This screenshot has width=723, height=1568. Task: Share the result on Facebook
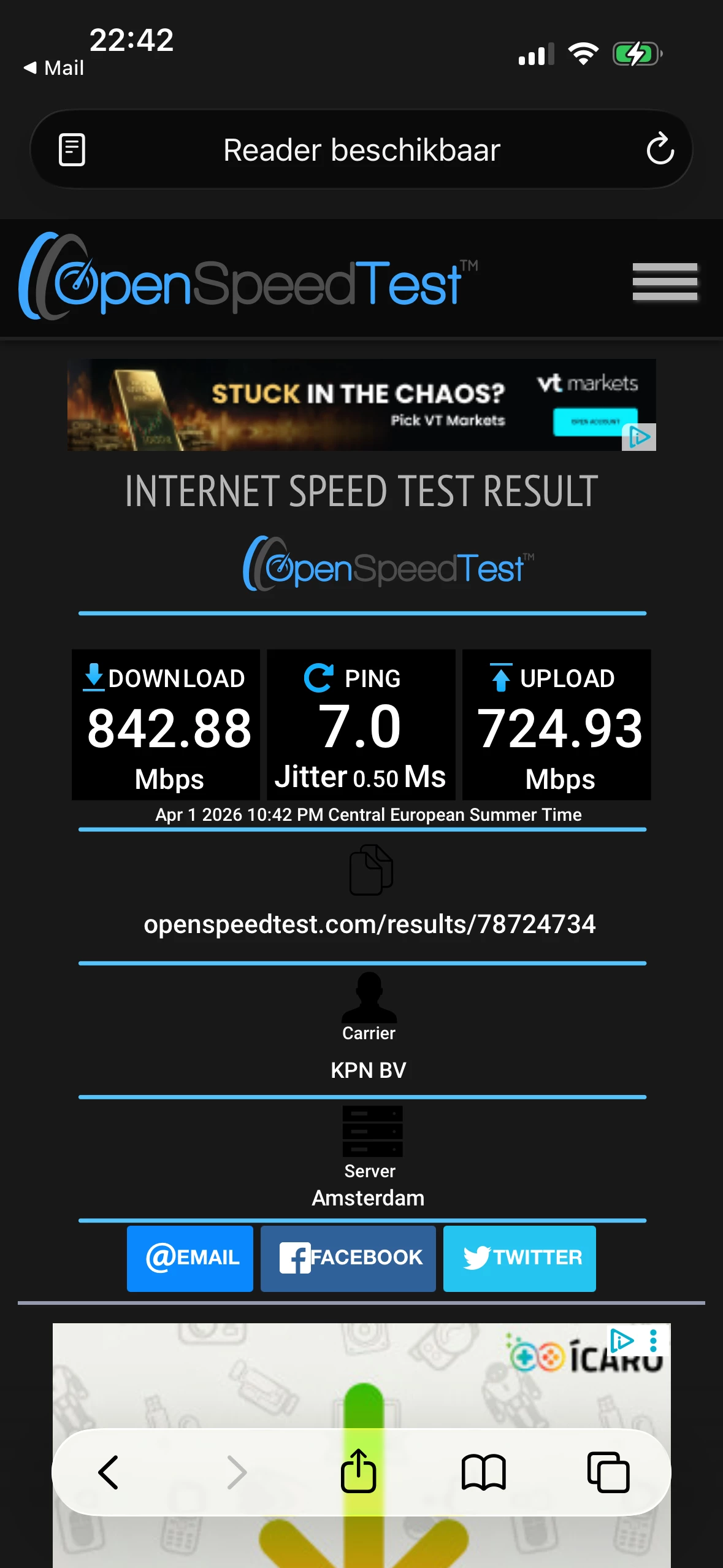348,1258
